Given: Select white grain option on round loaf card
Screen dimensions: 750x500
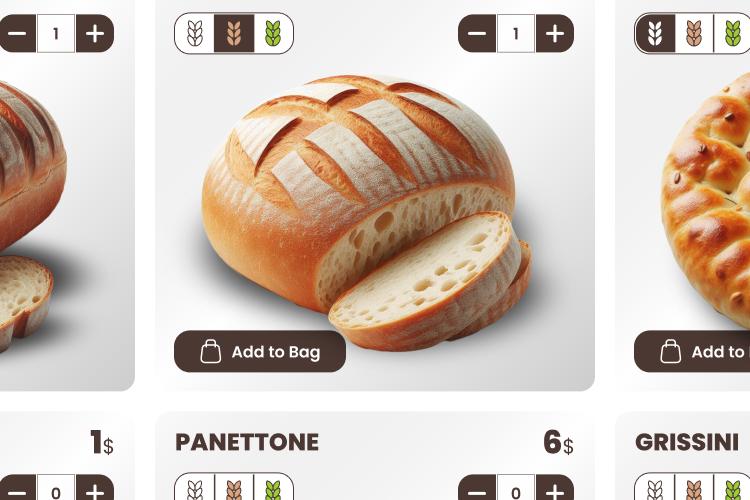Looking at the screenshot, I should point(195,34).
